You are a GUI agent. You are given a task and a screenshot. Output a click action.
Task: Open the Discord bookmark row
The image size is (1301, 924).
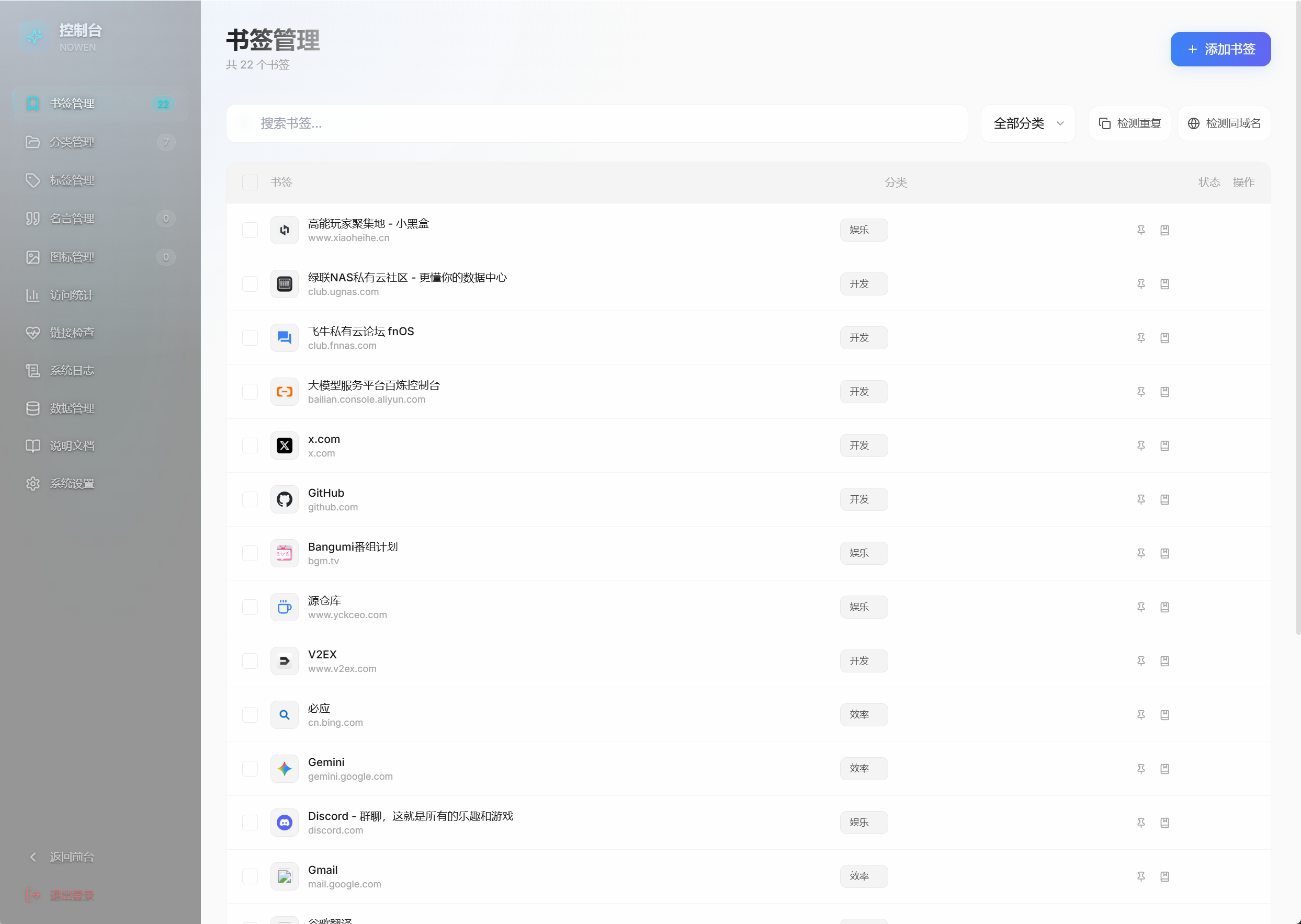[749, 823]
